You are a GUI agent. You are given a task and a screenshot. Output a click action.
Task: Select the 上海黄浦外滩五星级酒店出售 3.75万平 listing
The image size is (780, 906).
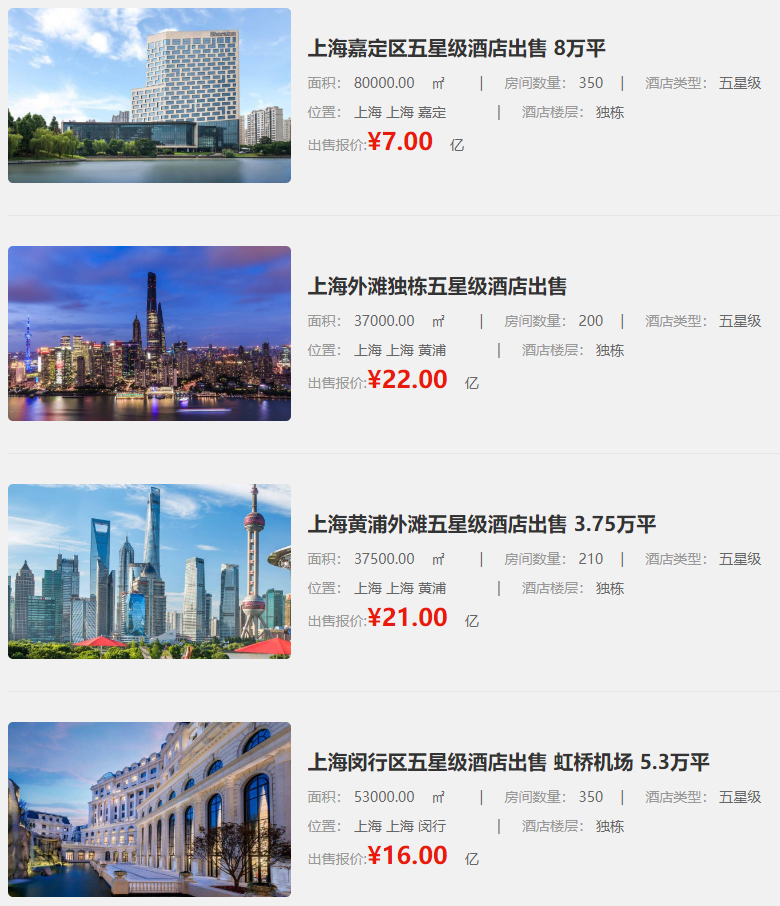click(x=481, y=525)
